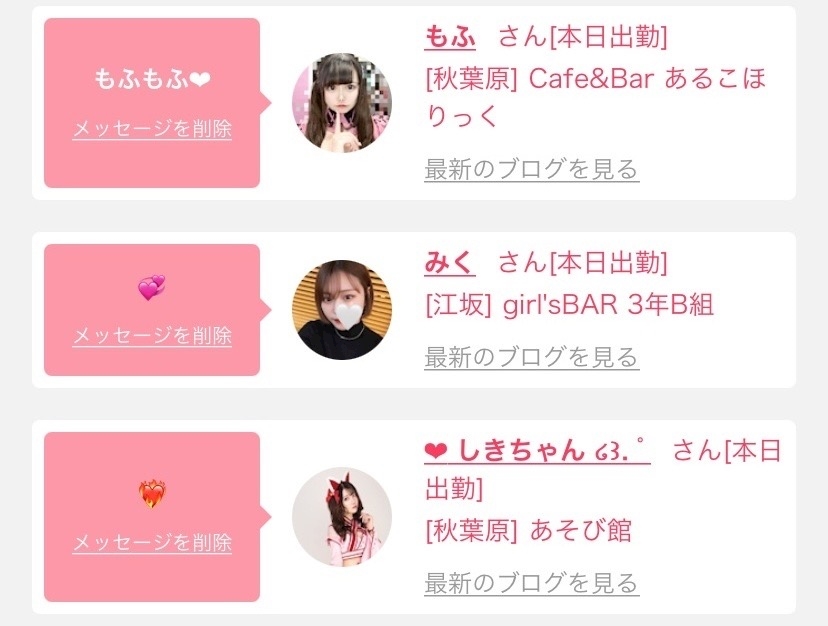View しきちゃん's latest blog
This screenshot has width=828, height=626.
click(x=531, y=582)
